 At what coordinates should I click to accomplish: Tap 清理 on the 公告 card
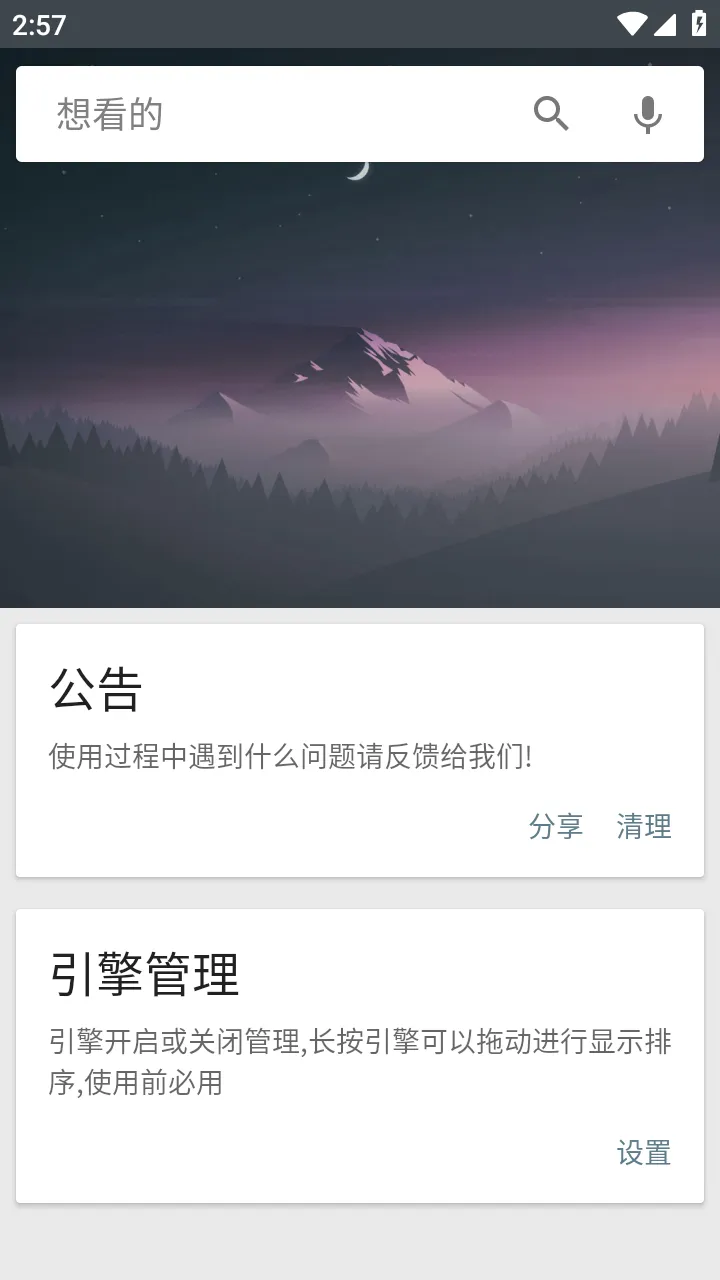pos(644,826)
